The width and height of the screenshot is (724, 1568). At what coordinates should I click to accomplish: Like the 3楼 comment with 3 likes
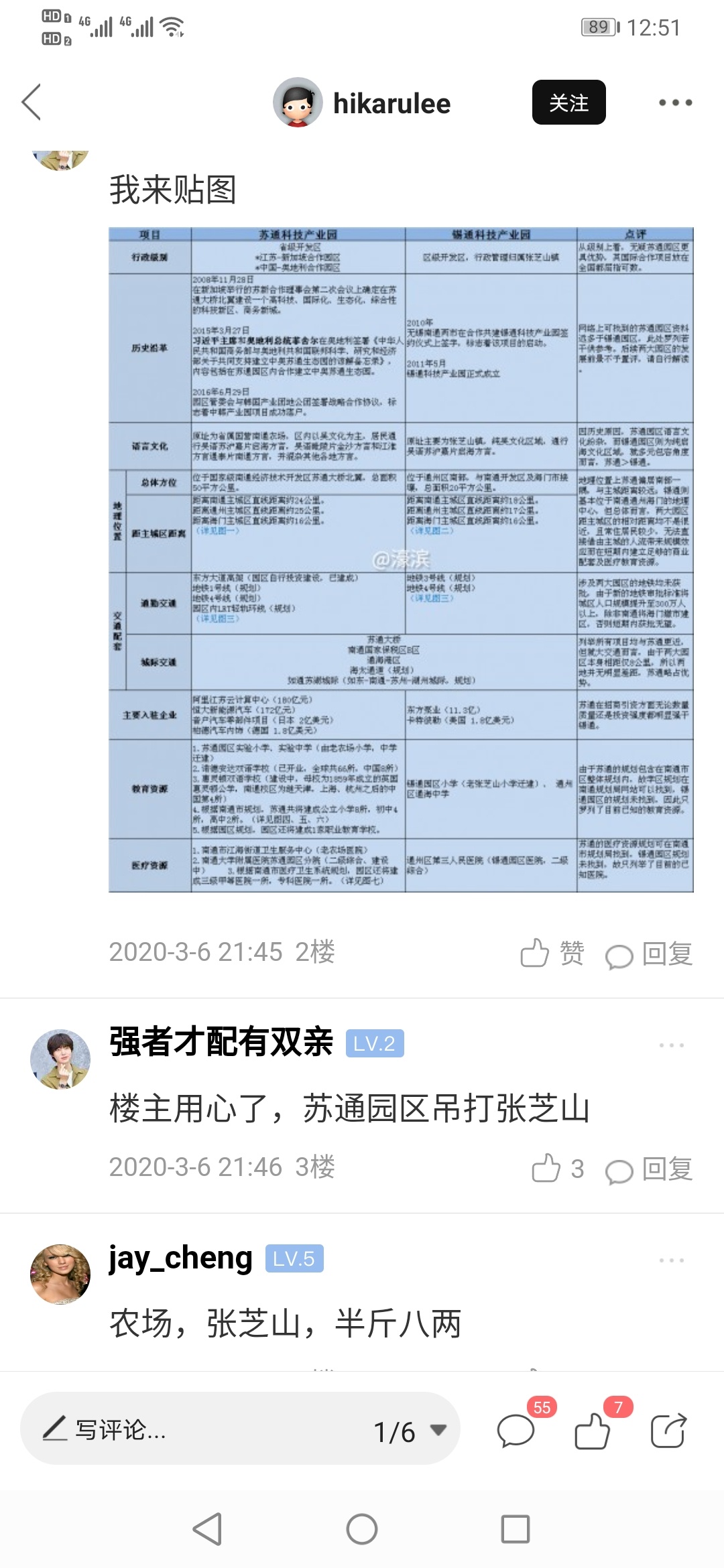[x=557, y=1169]
